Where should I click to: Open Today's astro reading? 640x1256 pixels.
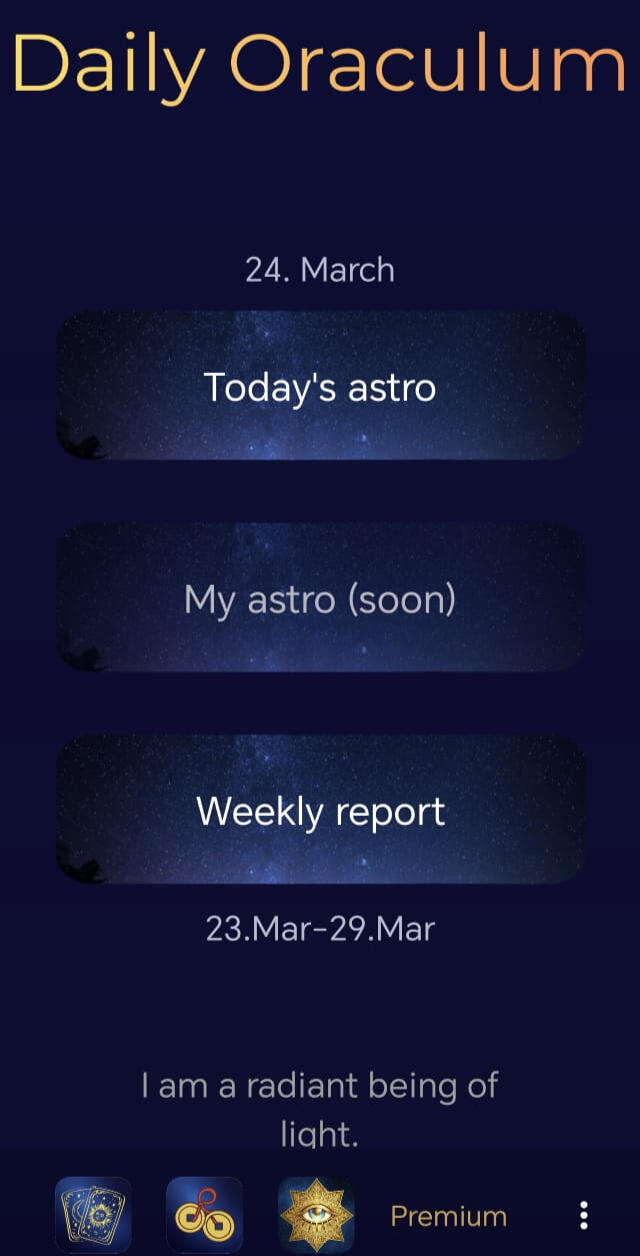320,386
